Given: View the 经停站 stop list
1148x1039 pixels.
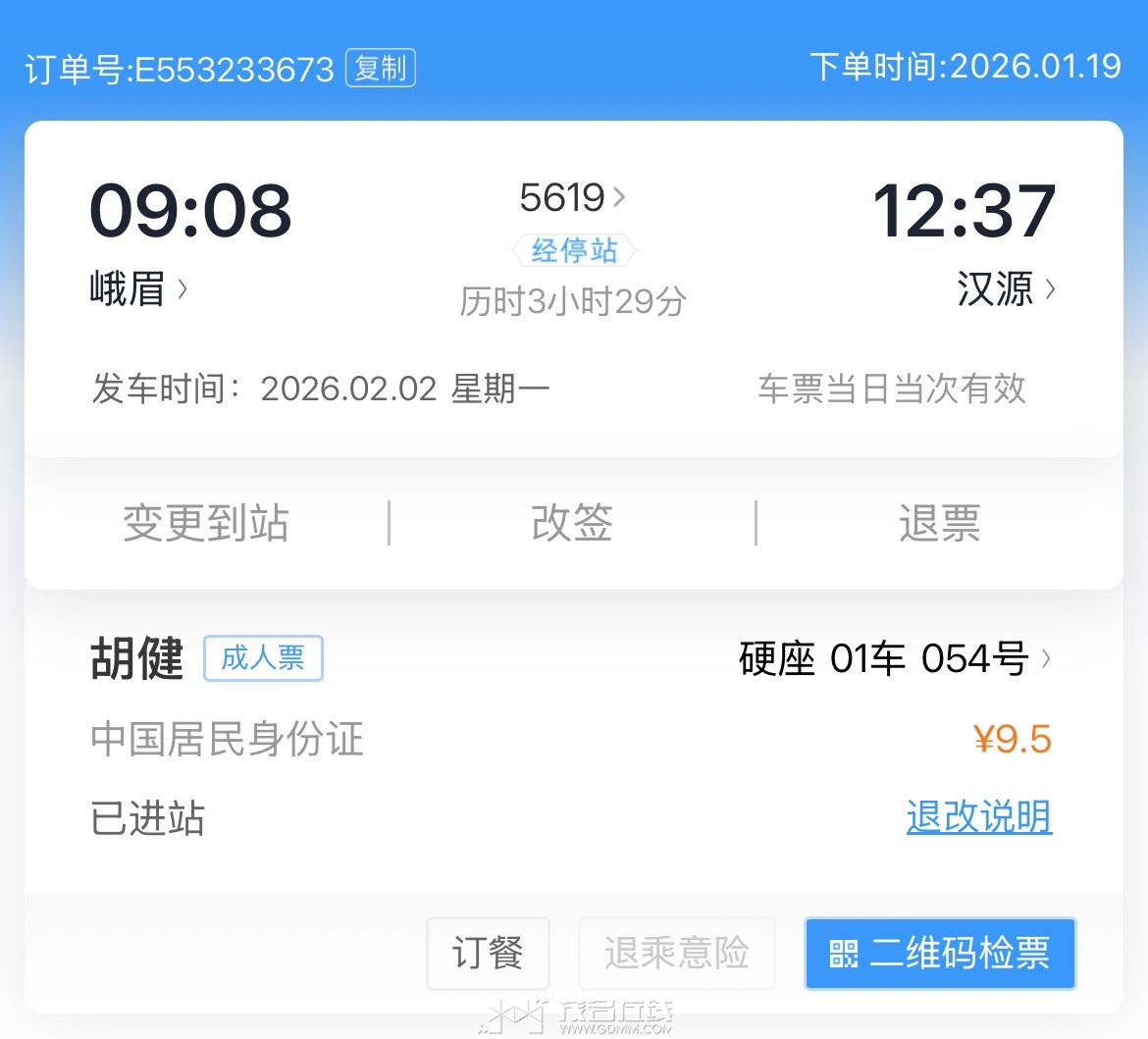Looking at the screenshot, I should pos(574,250).
